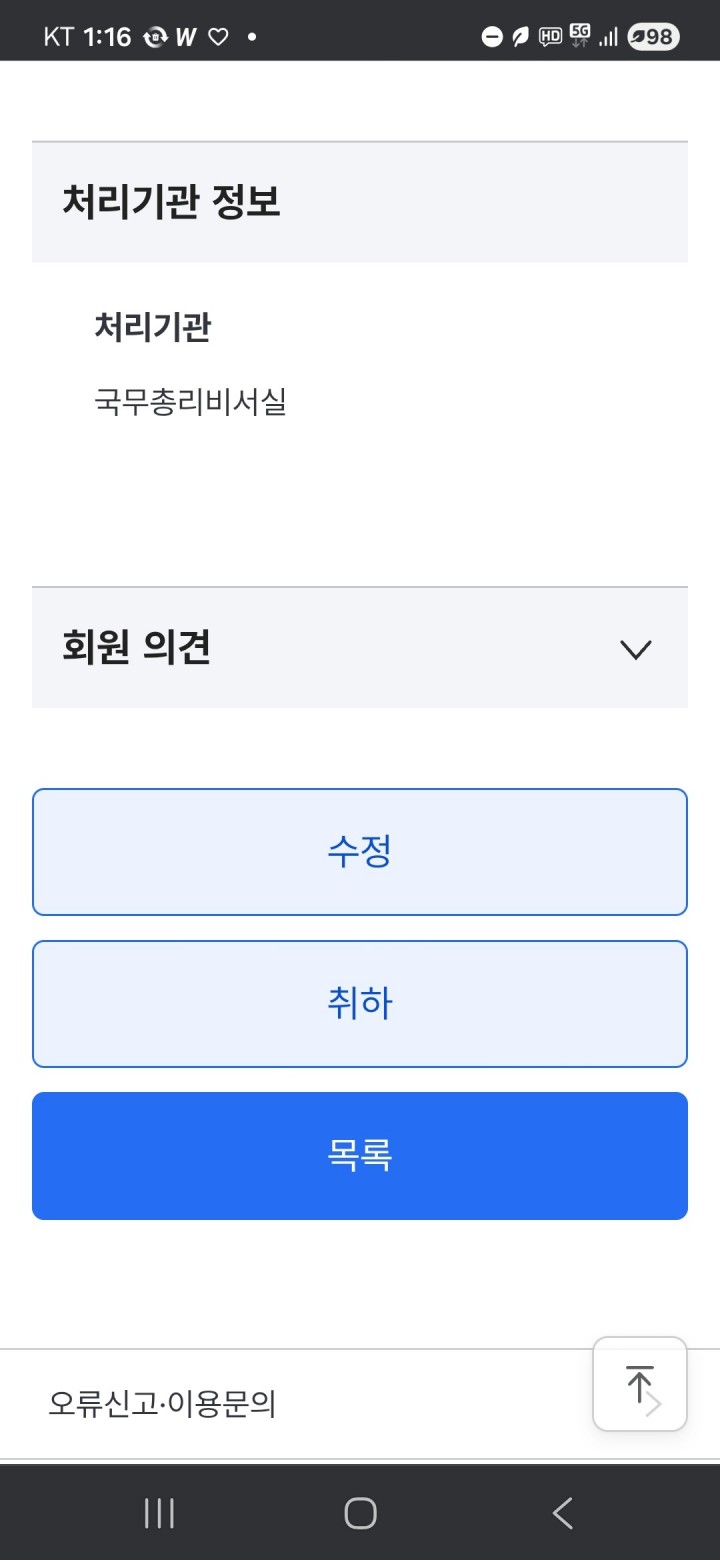Tap the 수정 button to edit

point(360,852)
